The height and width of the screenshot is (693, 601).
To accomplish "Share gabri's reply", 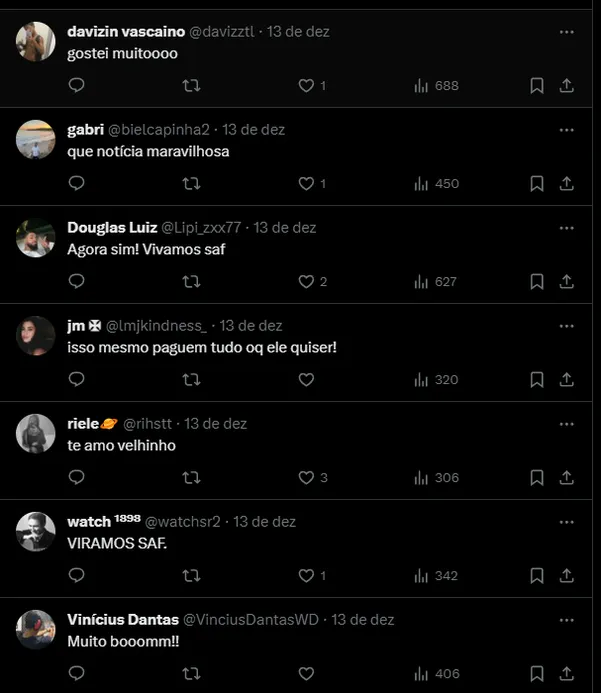I will 566,184.
